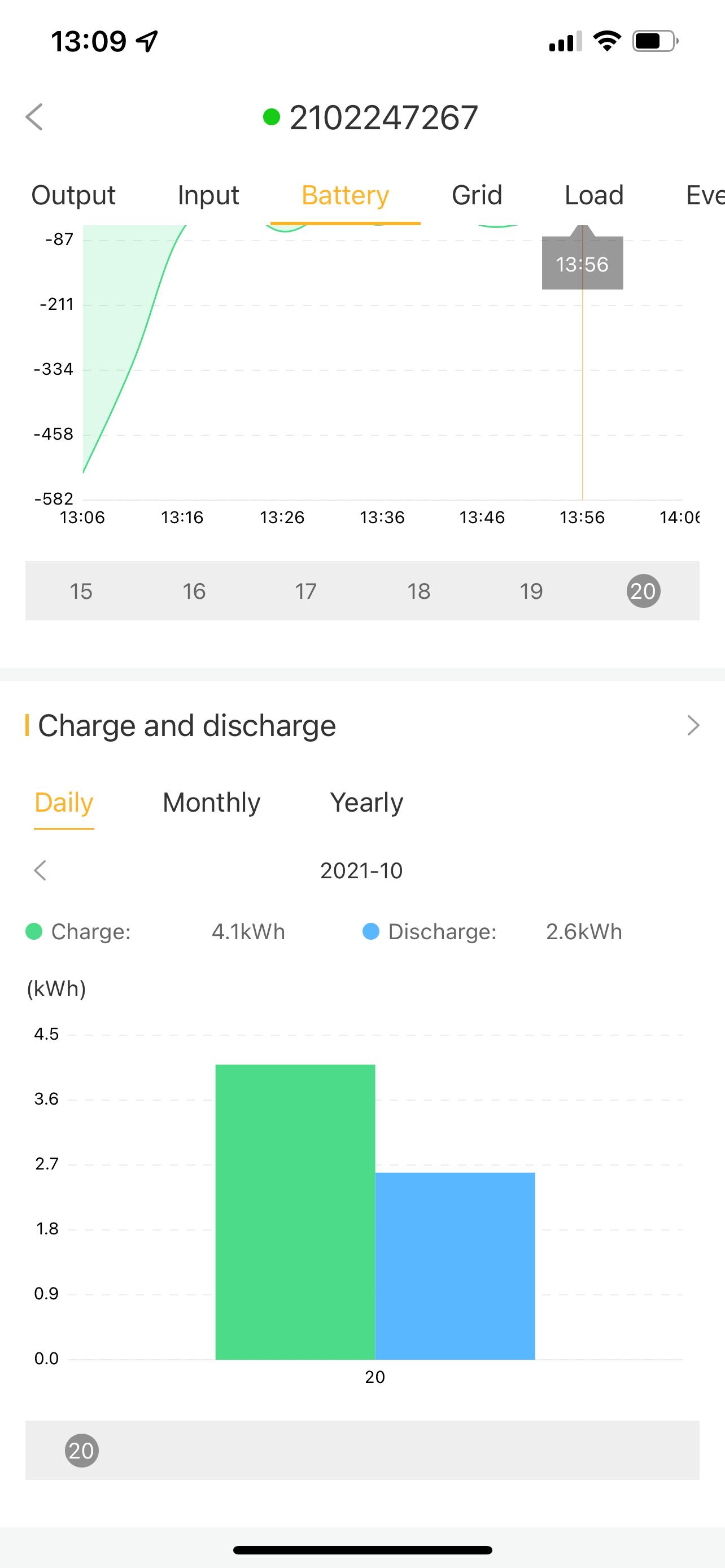Viewport: 725px width, 1568px height.
Task: Switch to the Daily view
Action: coord(64,802)
